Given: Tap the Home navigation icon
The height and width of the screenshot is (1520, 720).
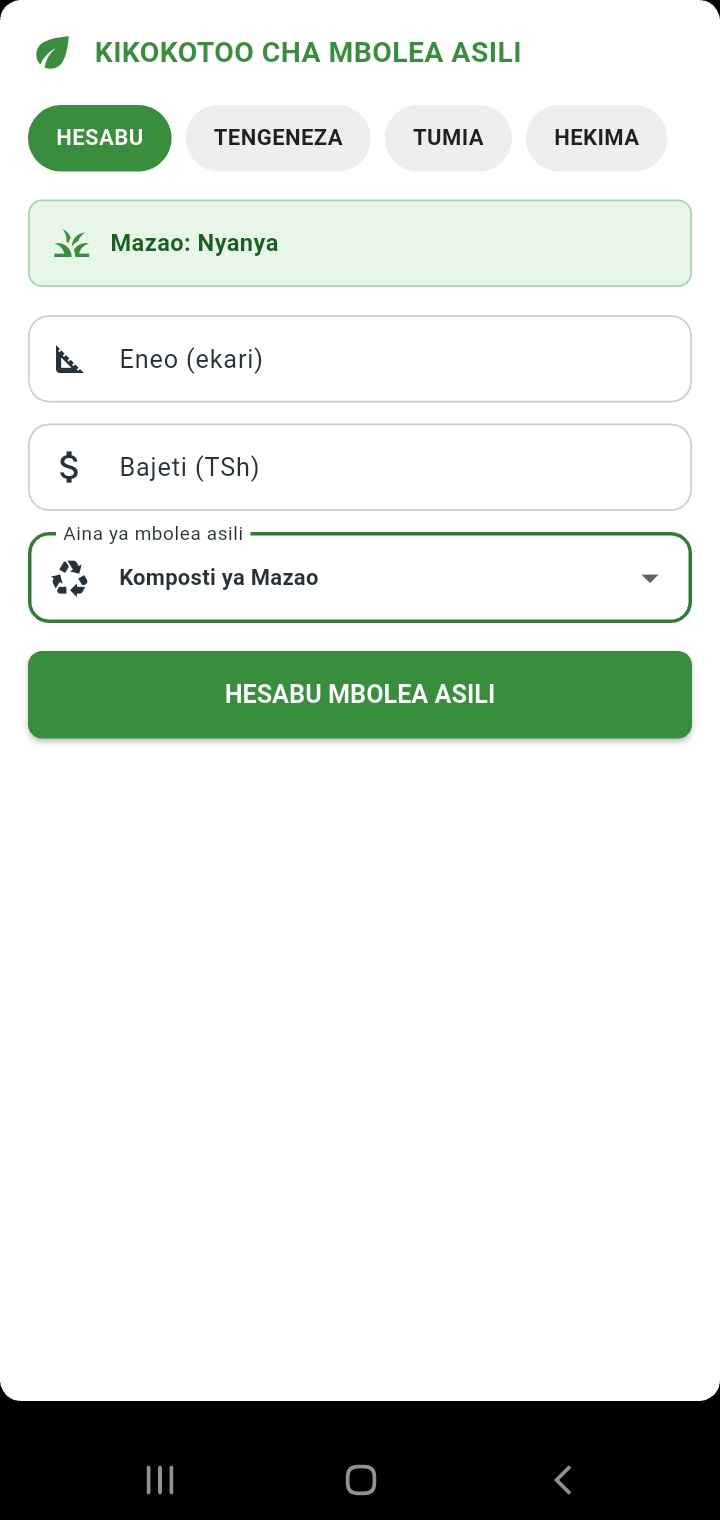Looking at the screenshot, I should (x=360, y=1480).
